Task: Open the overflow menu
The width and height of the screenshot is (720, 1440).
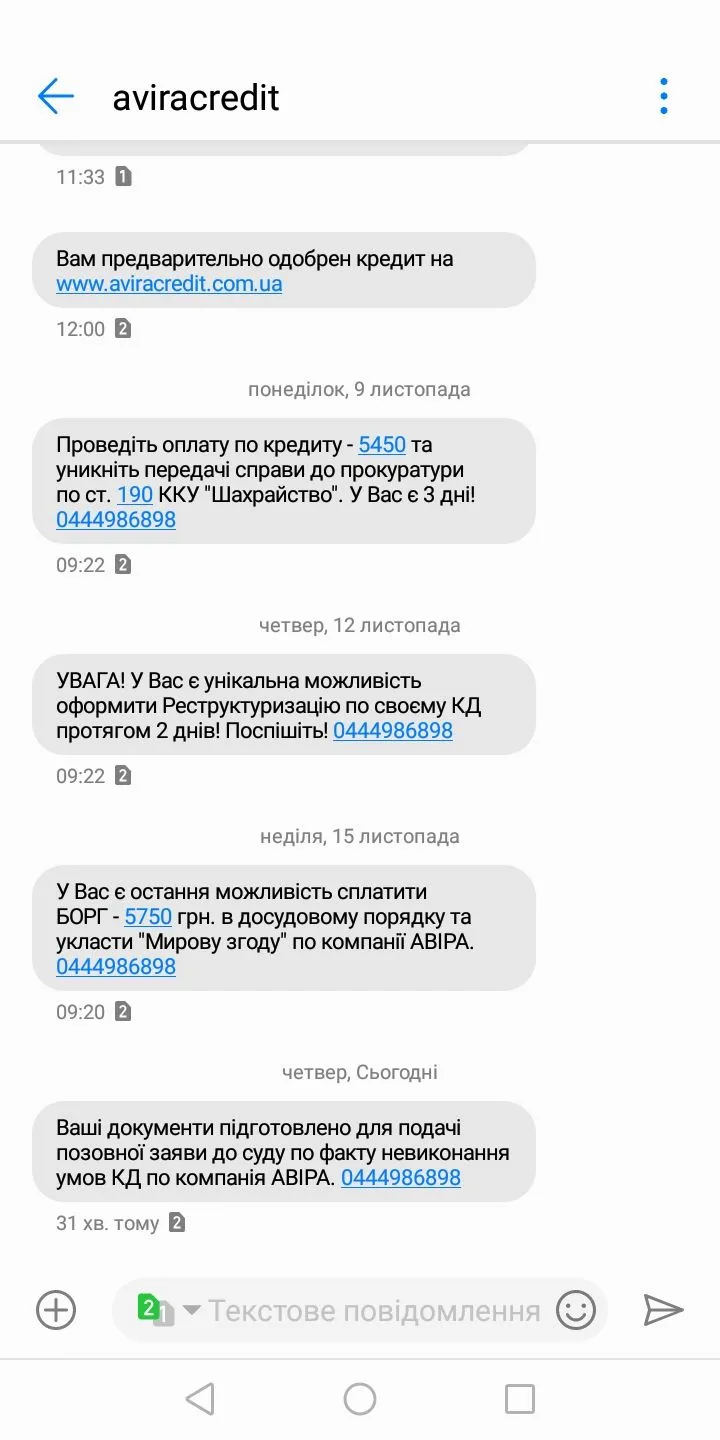Action: click(x=663, y=97)
